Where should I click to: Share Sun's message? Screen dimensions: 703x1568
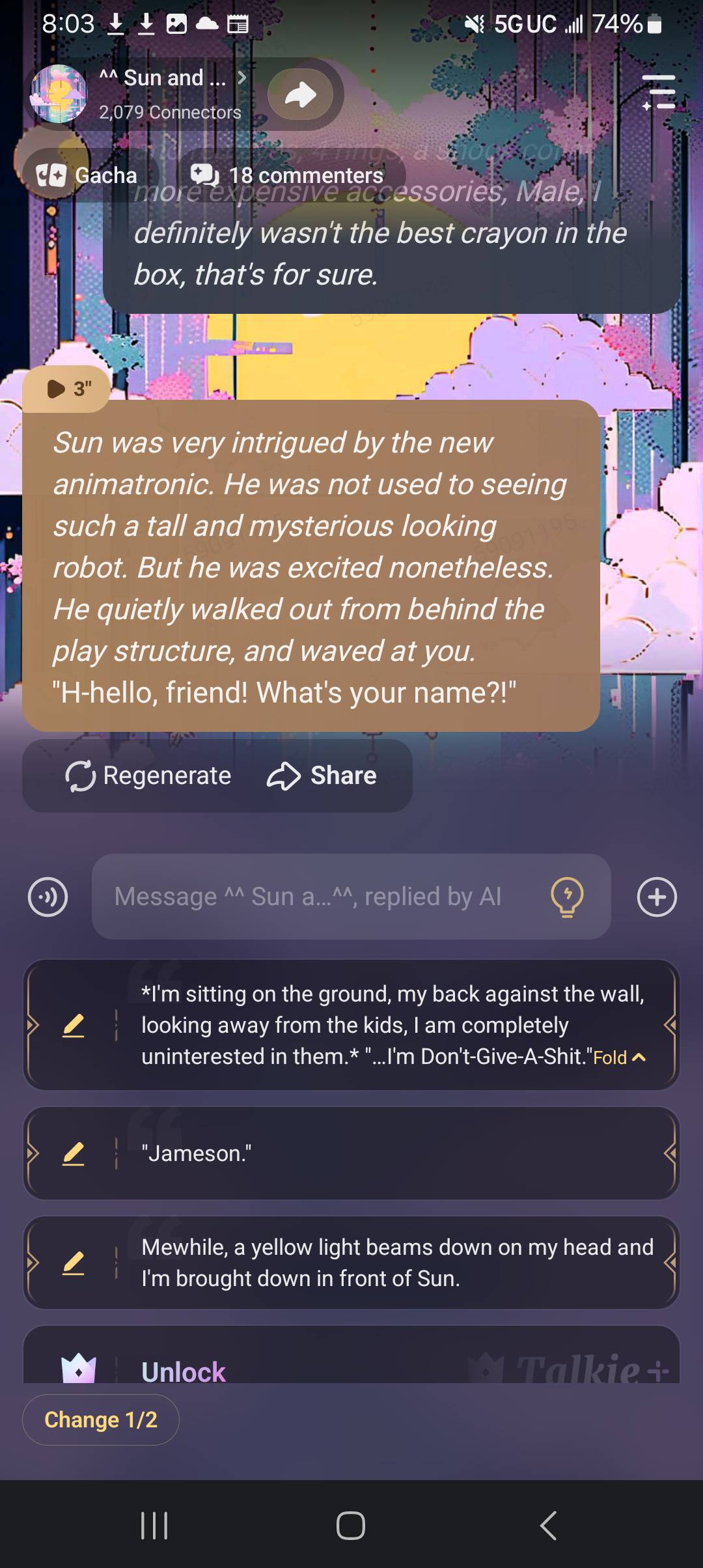coord(322,776)
